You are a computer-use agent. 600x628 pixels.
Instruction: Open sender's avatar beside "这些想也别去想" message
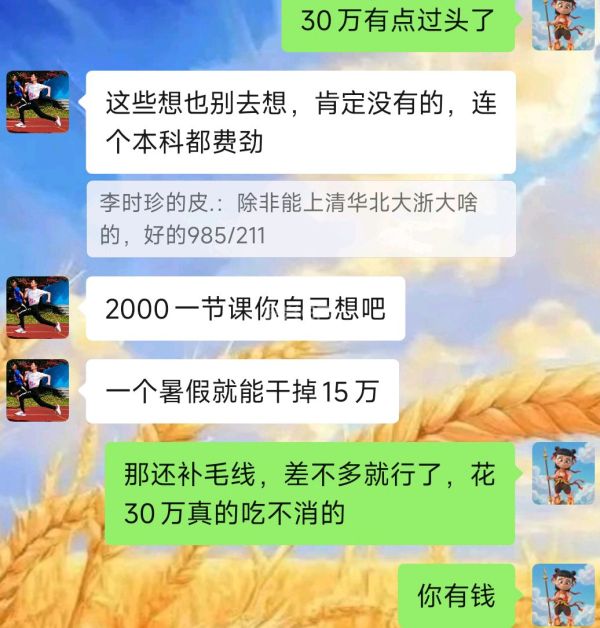click(x=38, y=102)
